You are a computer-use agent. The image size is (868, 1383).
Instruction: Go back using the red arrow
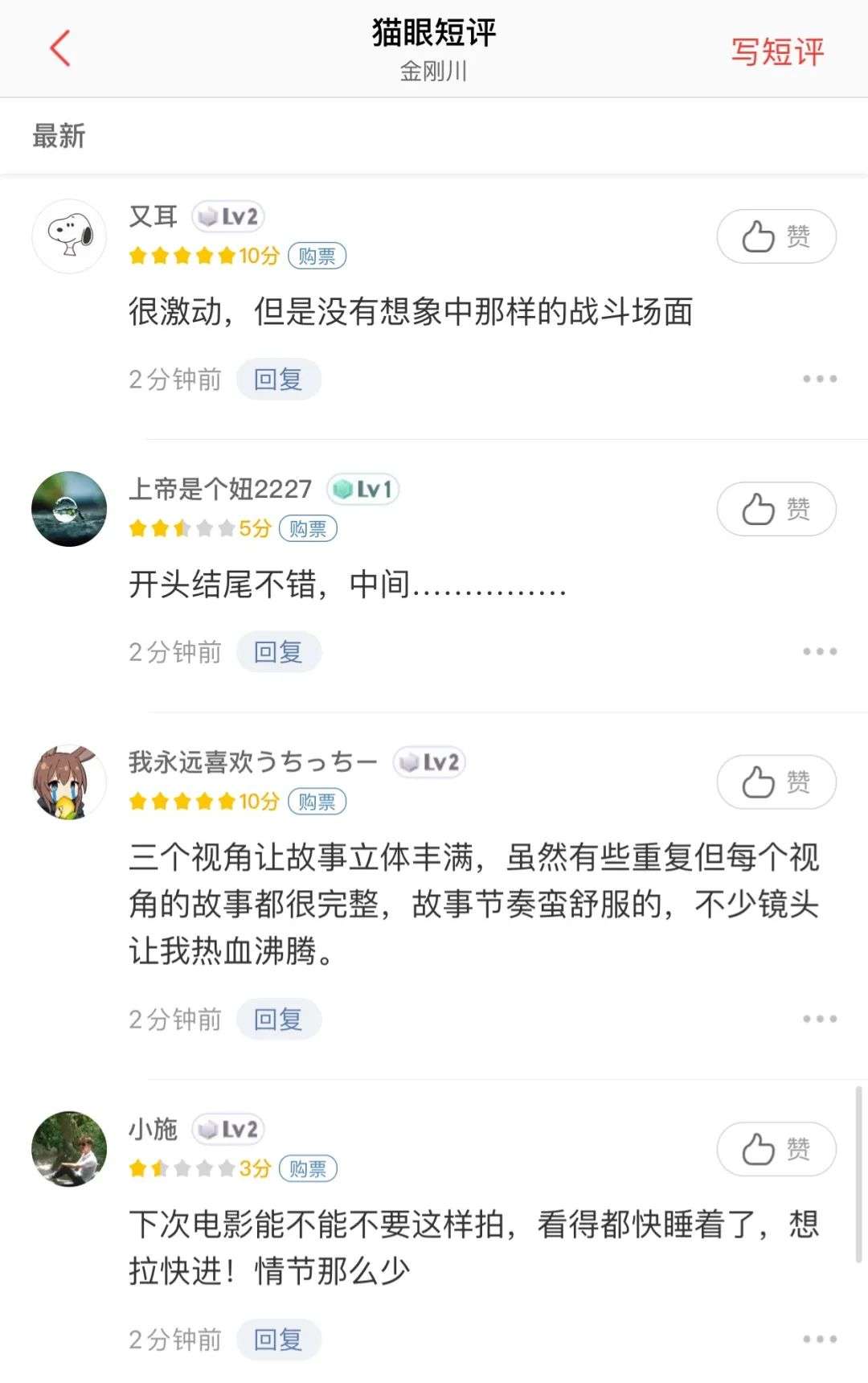pos(60,48)
